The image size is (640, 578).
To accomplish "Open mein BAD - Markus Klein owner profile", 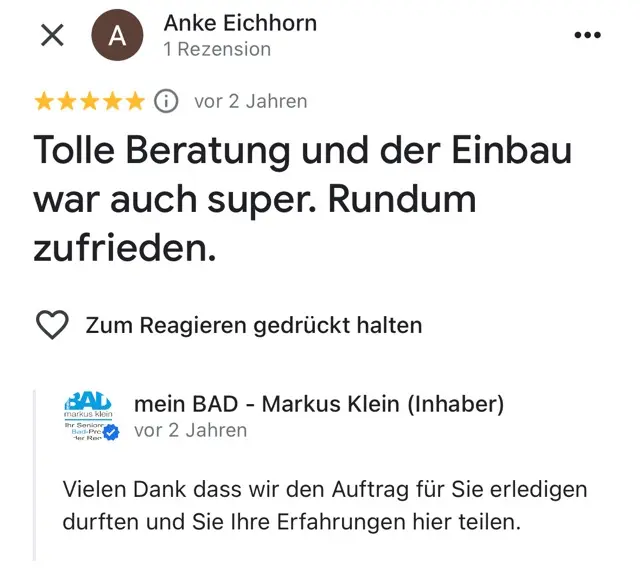I will (318, 403).
